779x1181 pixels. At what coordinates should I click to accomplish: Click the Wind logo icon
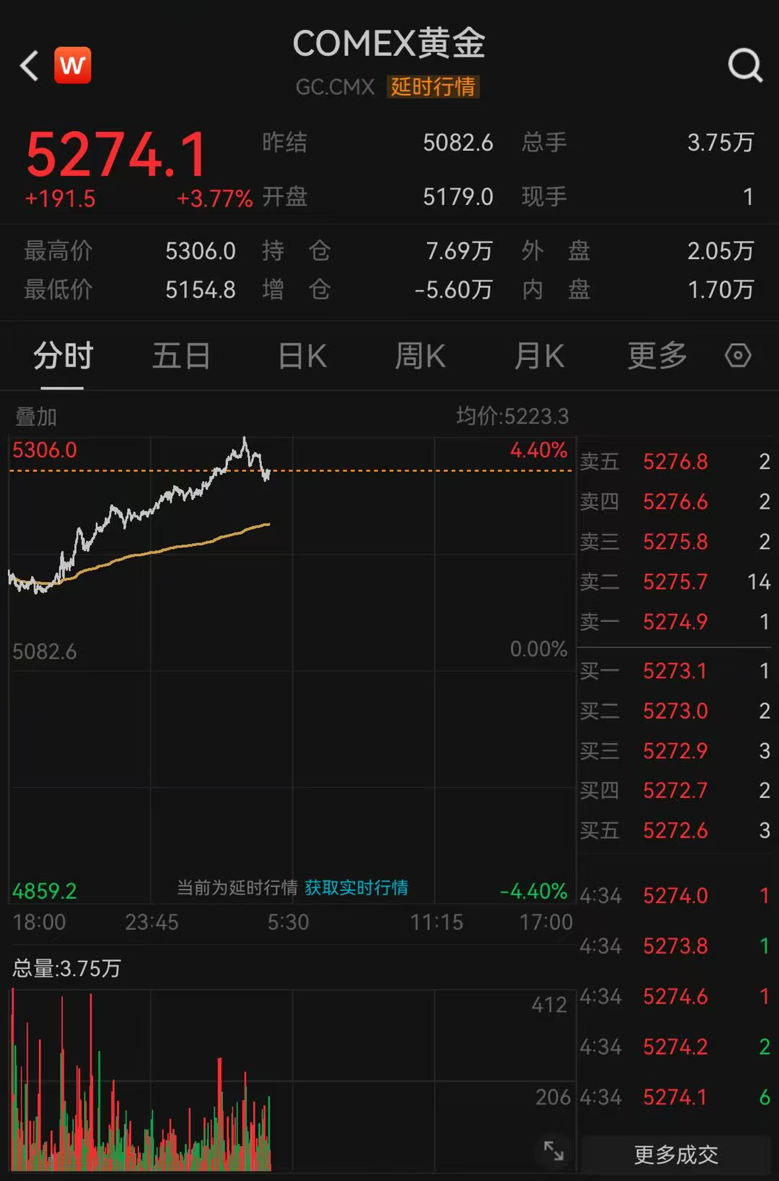pos(72,65)
